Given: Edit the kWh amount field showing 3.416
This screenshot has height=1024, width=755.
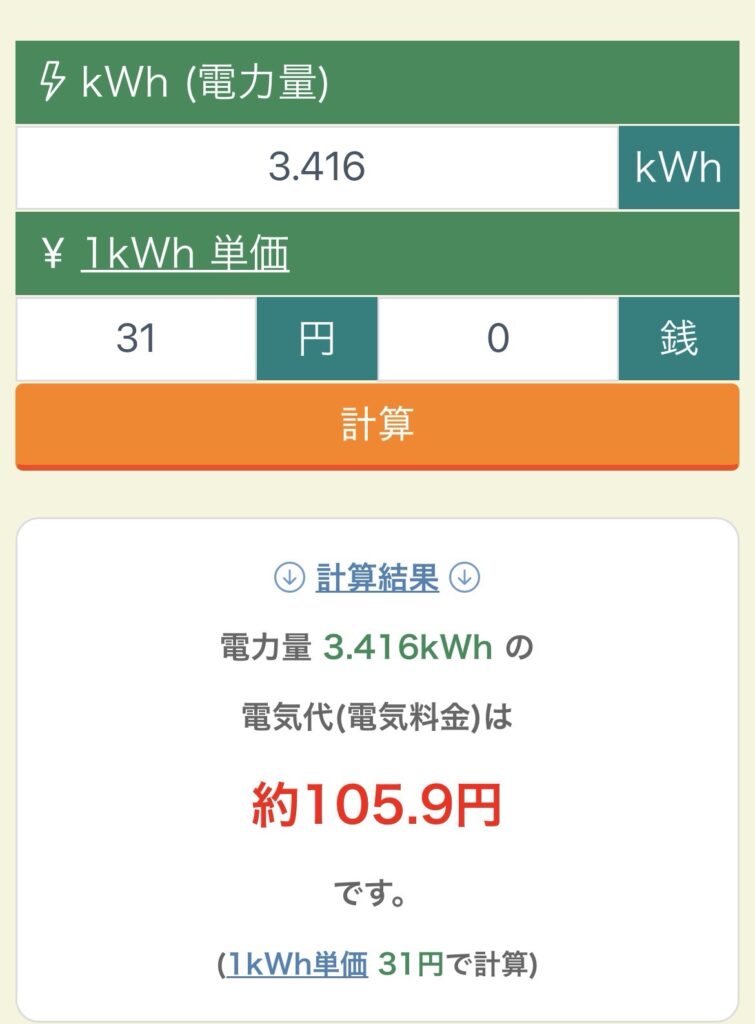Looking at the screenshot, I should (317, 167).
